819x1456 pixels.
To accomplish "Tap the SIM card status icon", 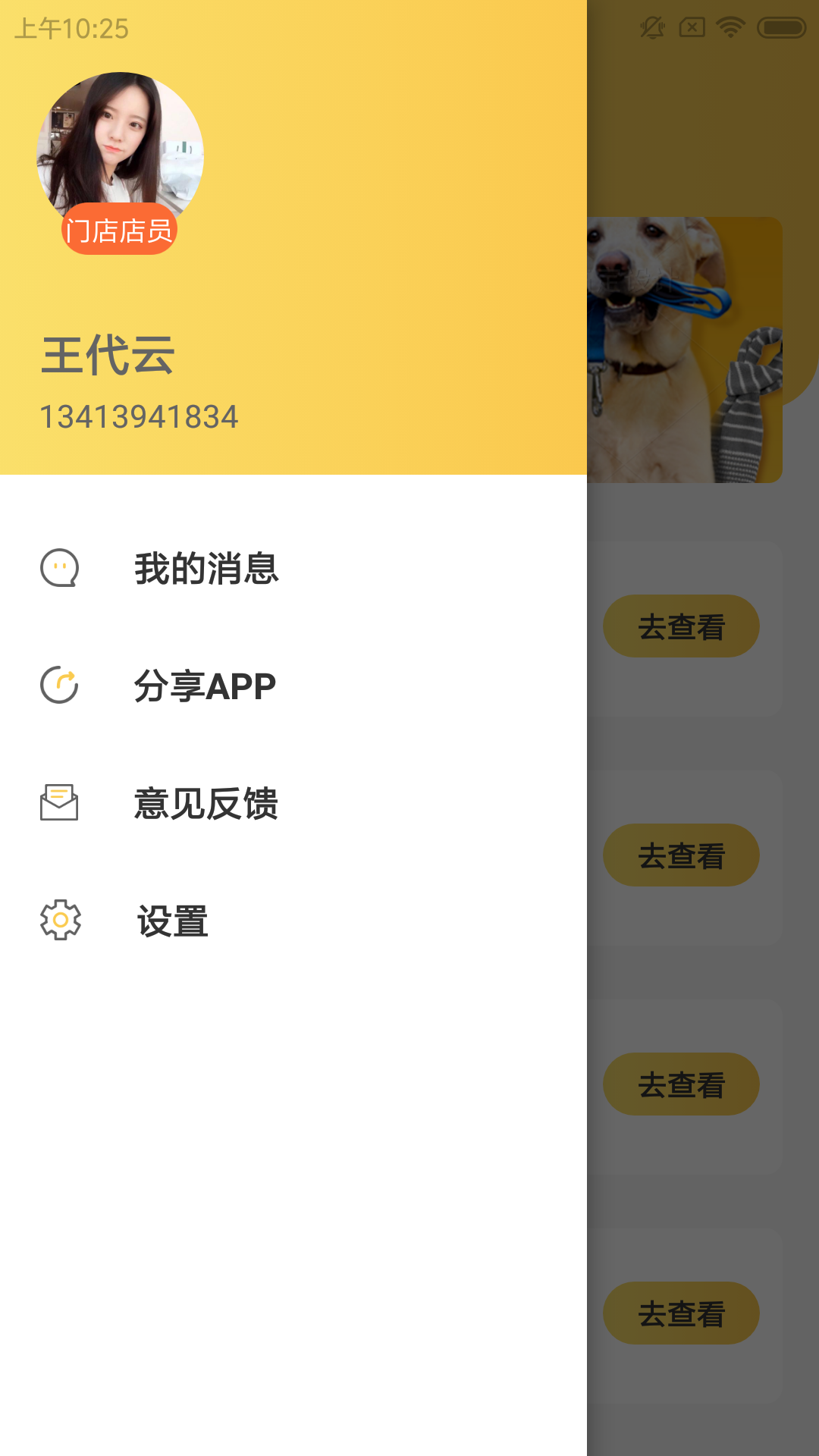I will [x=691, y=26].
